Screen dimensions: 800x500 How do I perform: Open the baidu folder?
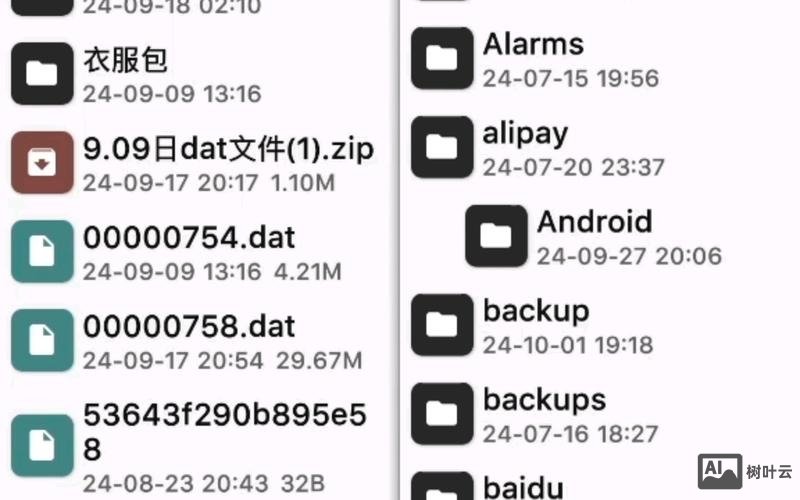(x=524, y=487)
